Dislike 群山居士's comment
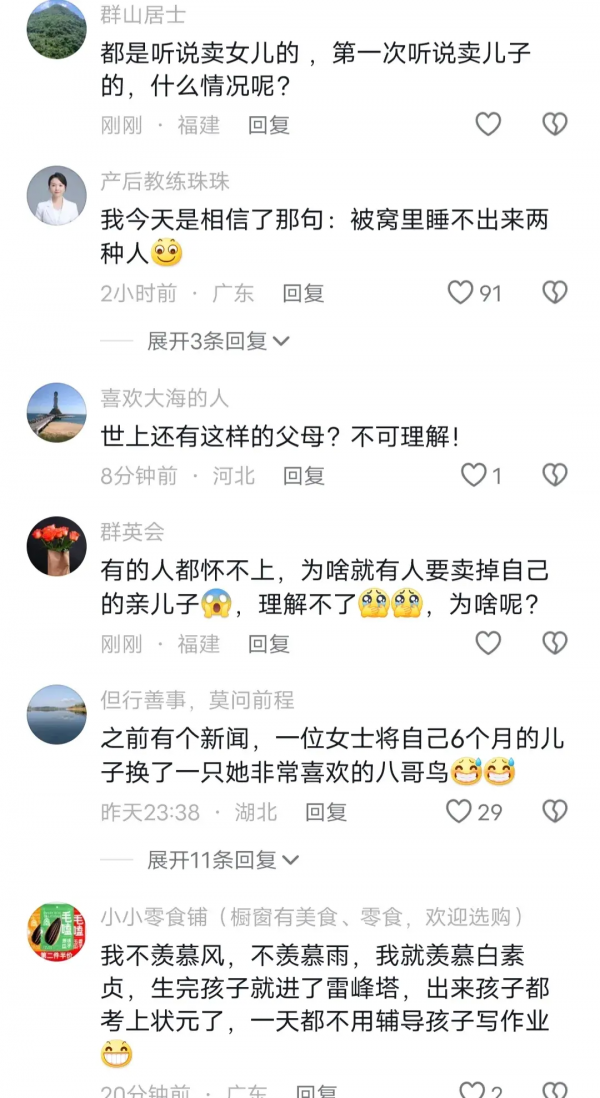 pyautogui.click(x=554, y=124)
